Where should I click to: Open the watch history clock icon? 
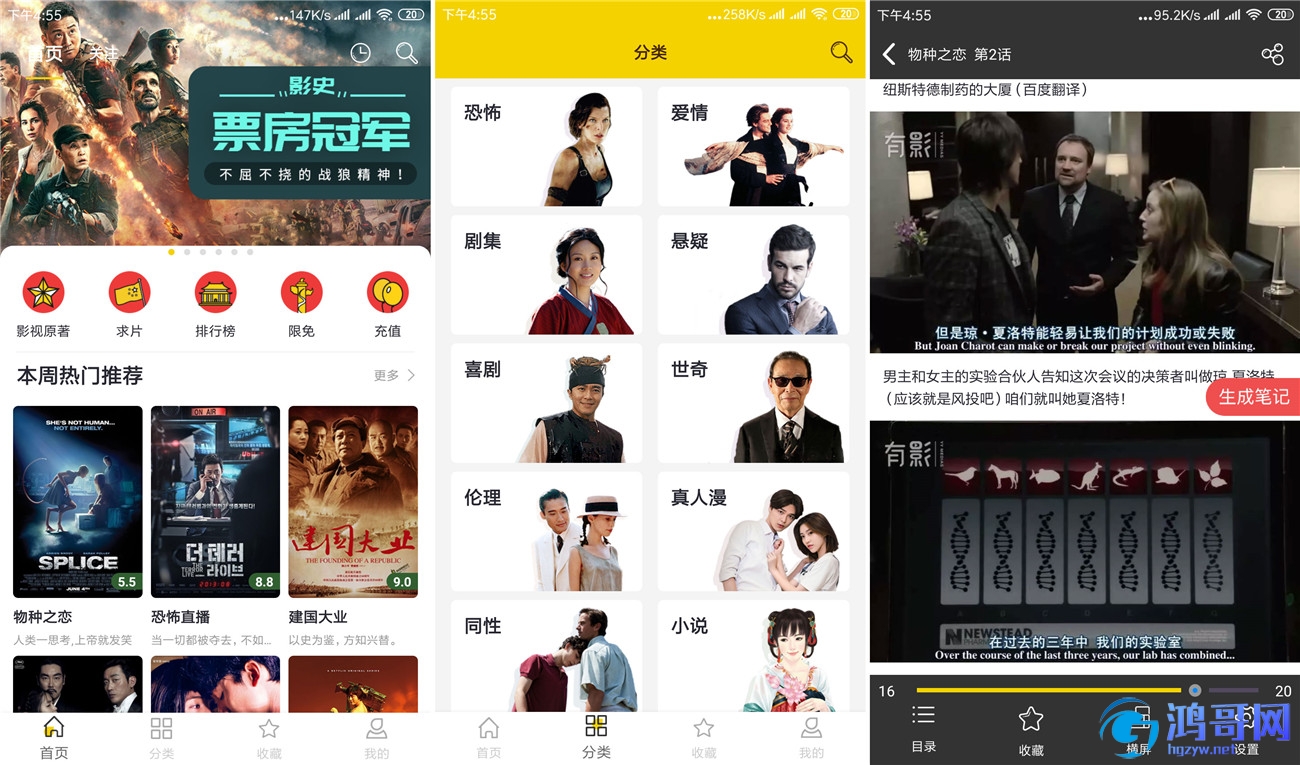(361, 53)
